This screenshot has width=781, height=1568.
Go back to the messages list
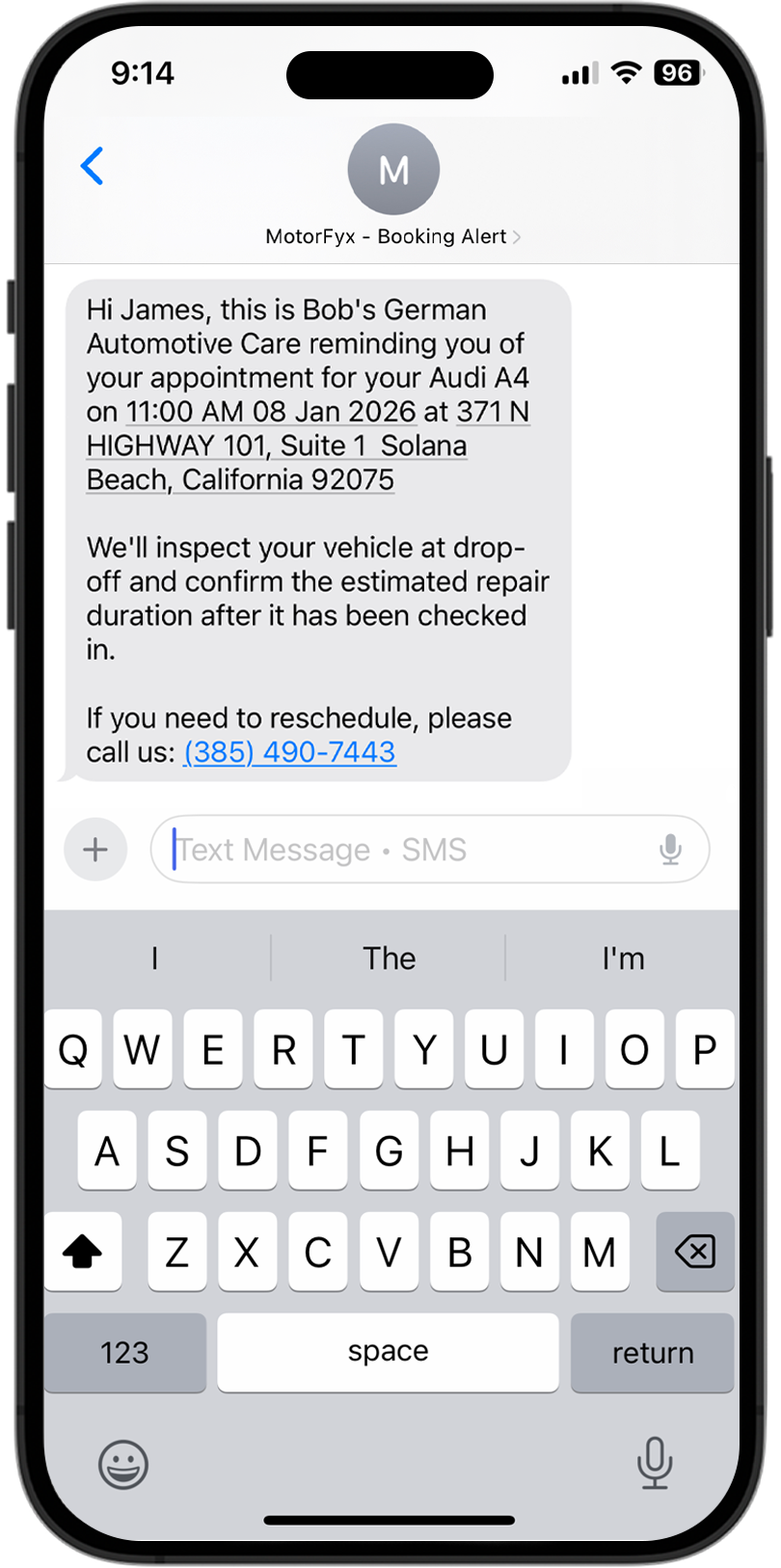click(93, 167)
